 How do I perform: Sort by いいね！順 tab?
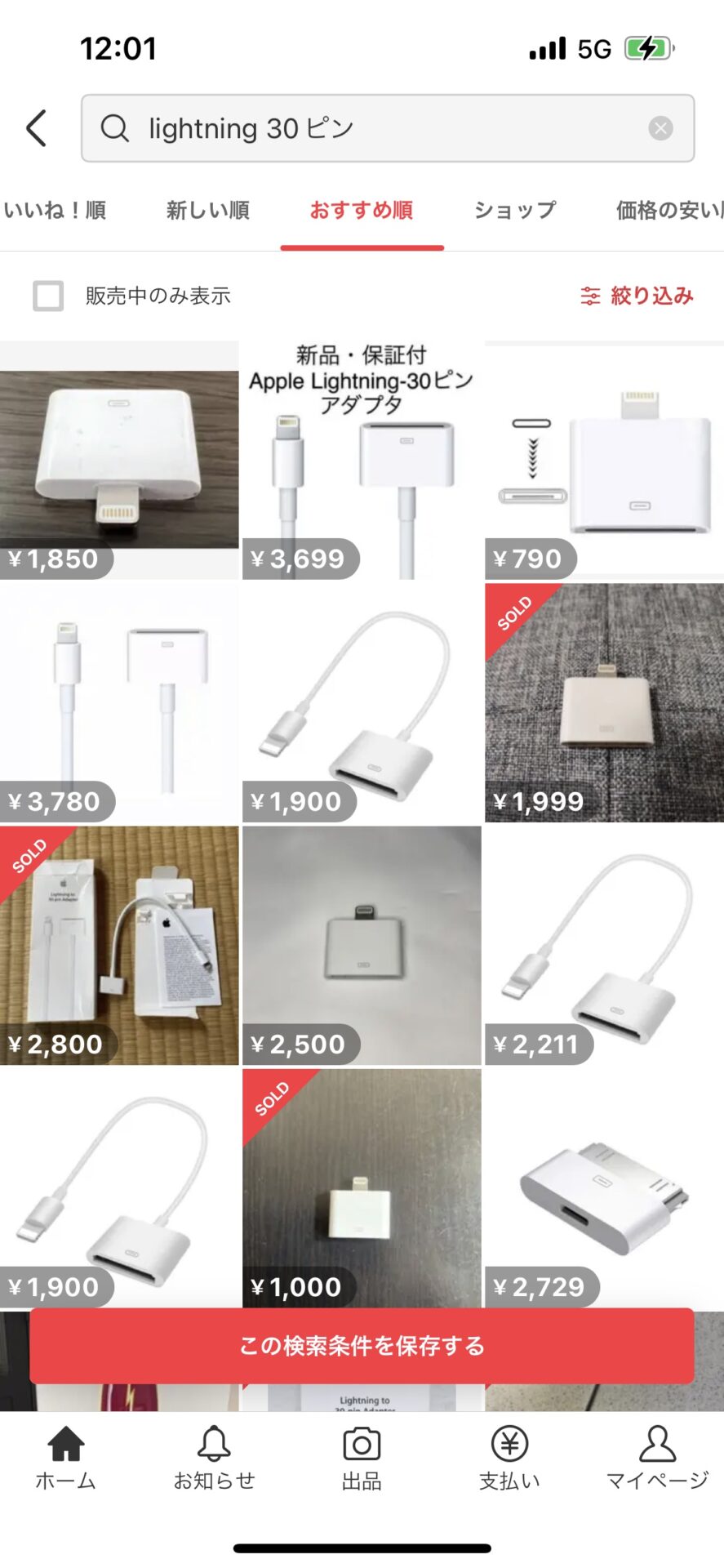click(x=55, y=211)
